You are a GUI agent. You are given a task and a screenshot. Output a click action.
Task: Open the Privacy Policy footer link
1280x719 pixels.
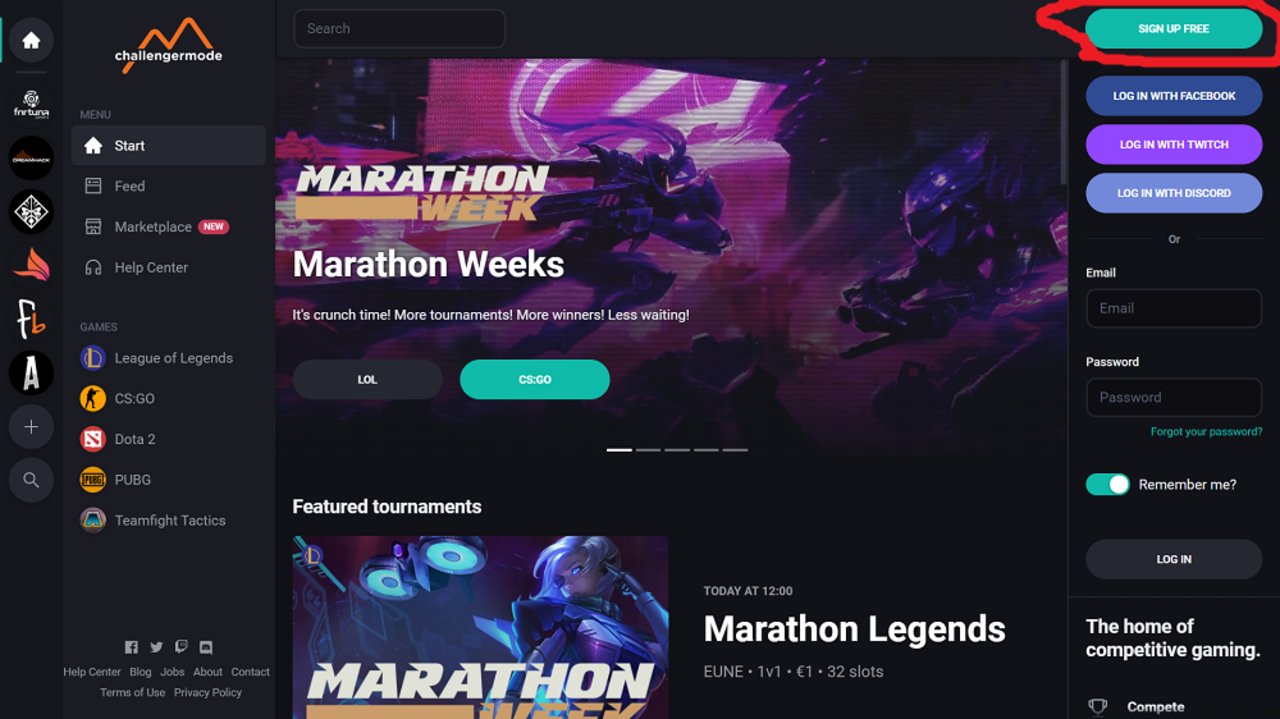207,692
